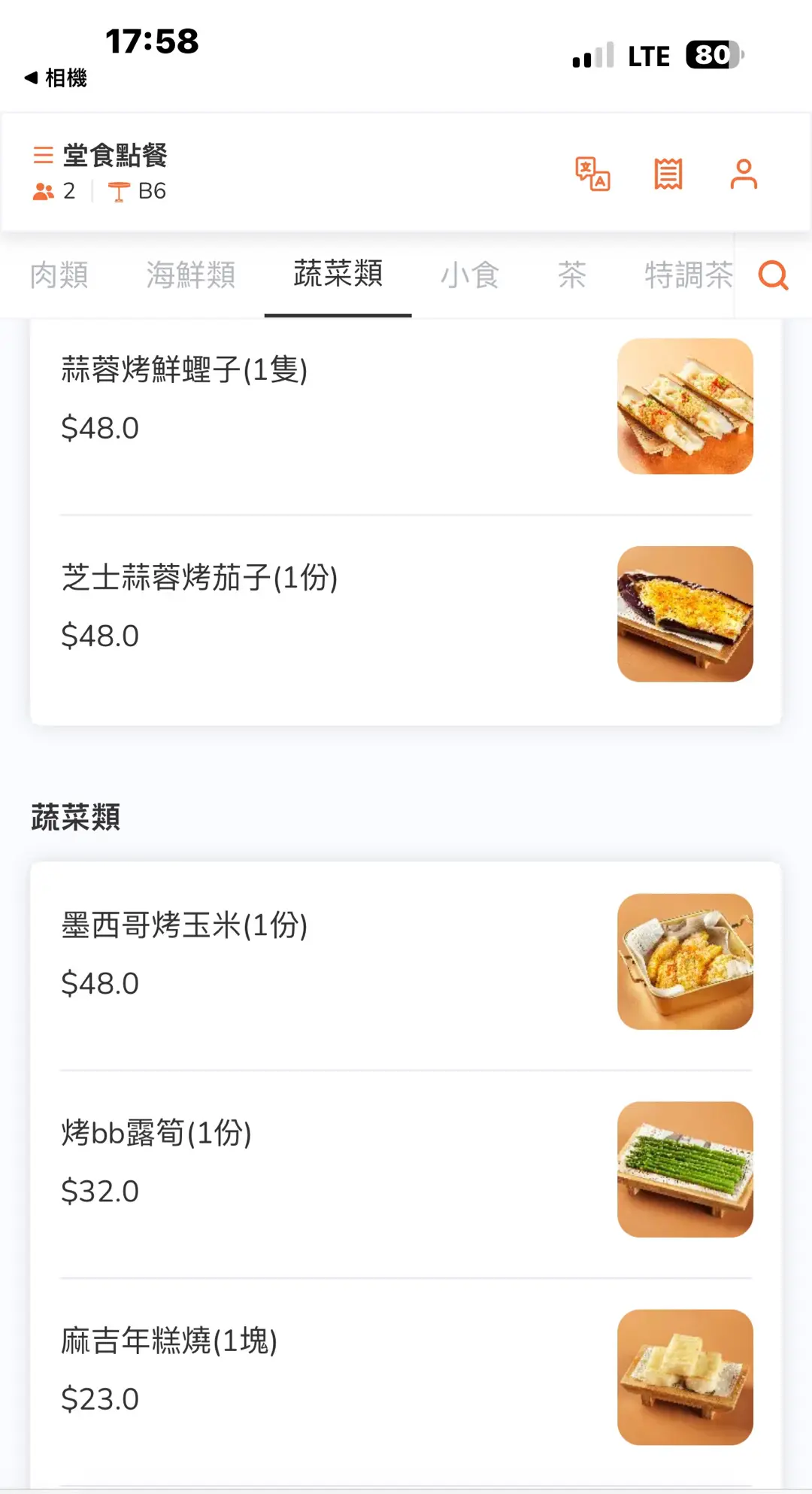
Task: Go to the 茶 tab
Action: [572, 275]
